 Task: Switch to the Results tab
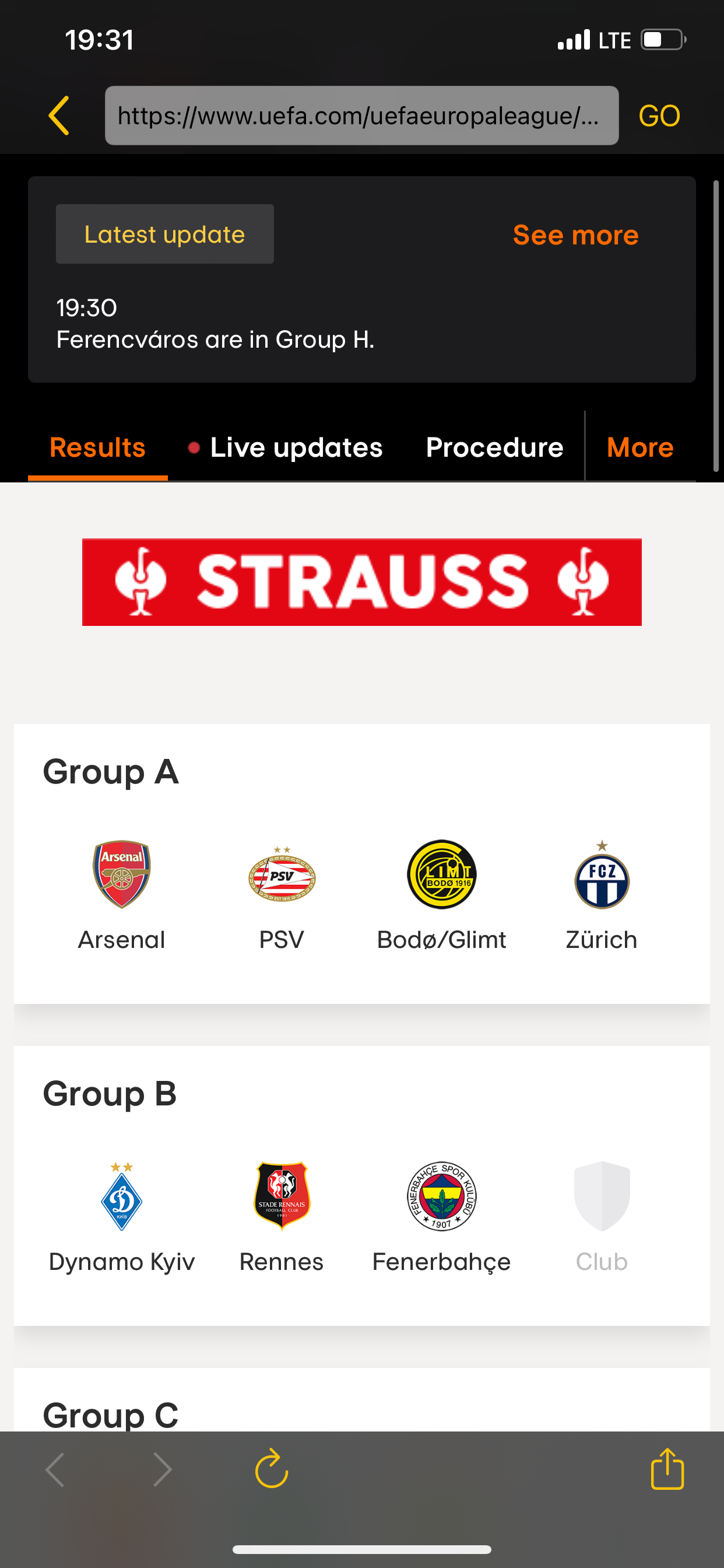point(97,447)
